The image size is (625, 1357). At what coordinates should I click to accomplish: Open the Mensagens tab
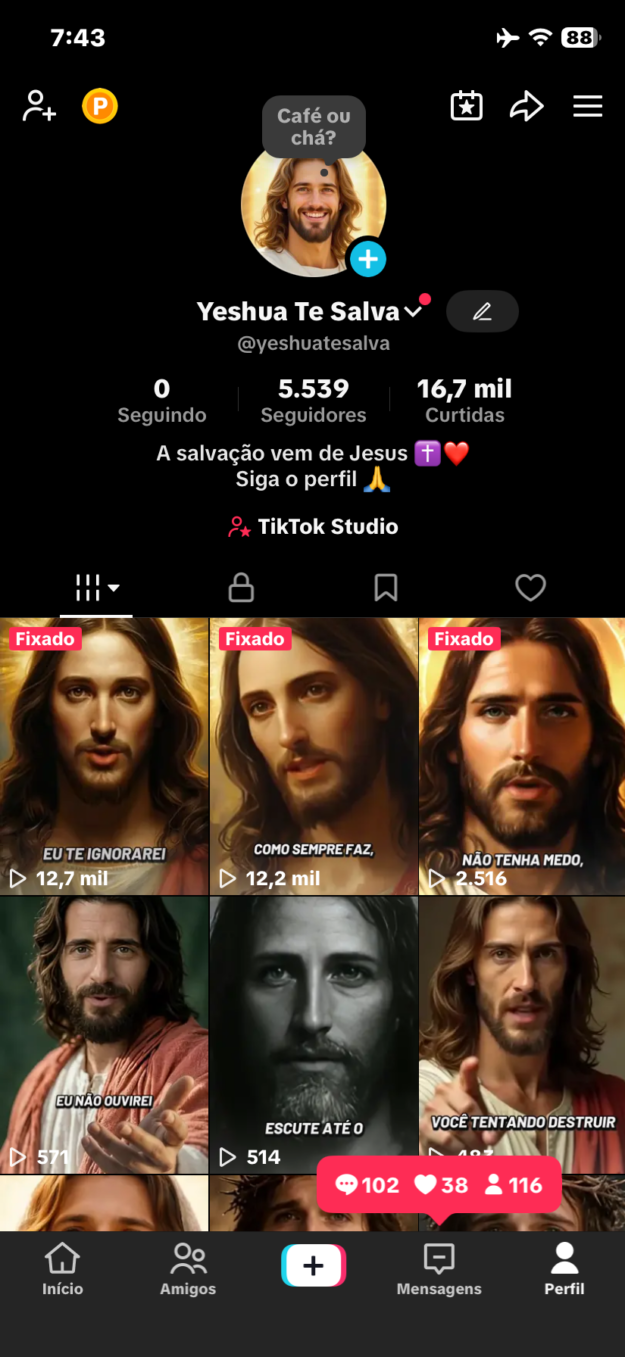tap(439, 1269)
